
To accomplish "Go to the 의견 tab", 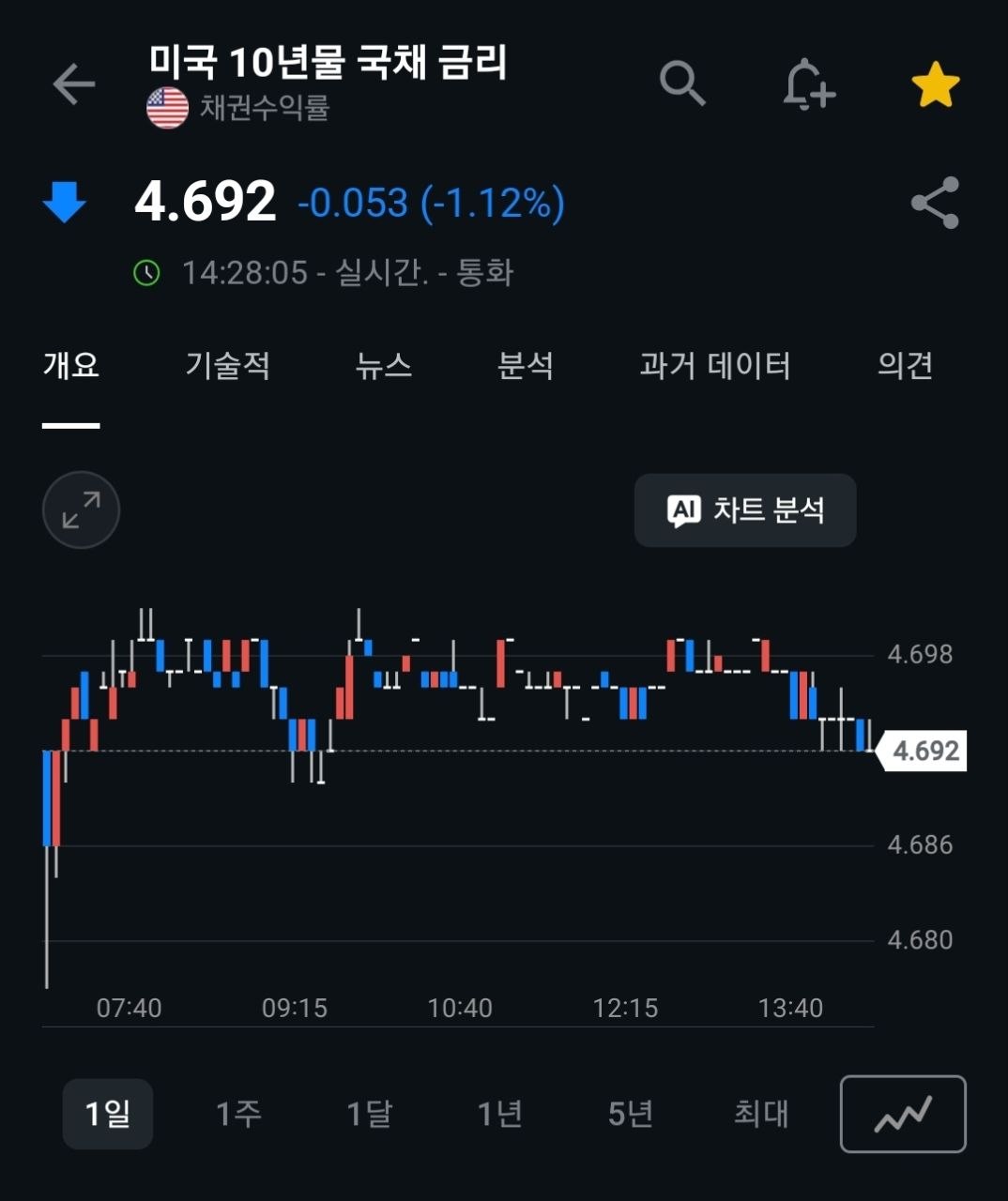I will tap(905, 365).
